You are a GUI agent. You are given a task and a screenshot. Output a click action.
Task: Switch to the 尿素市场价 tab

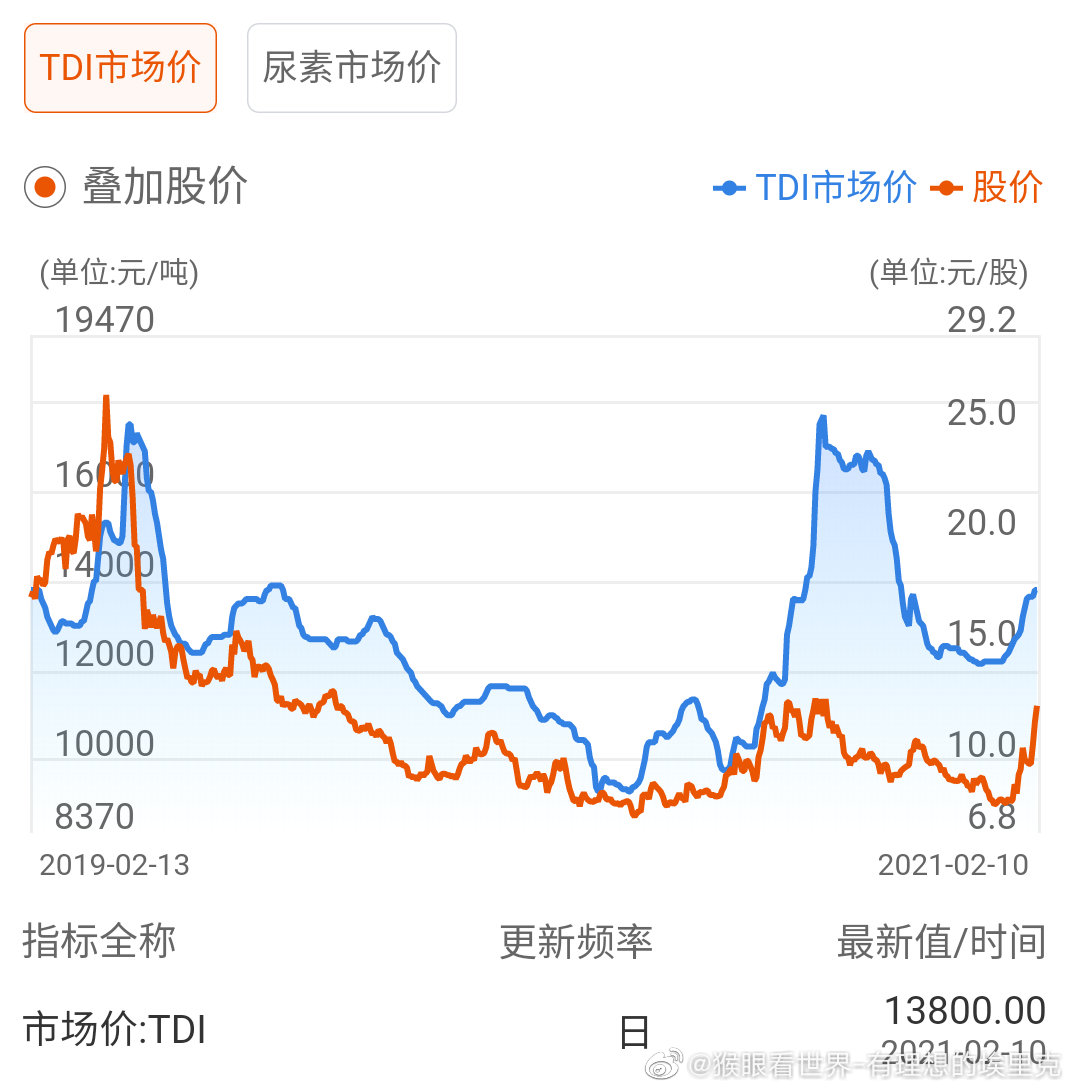(350, 68)
